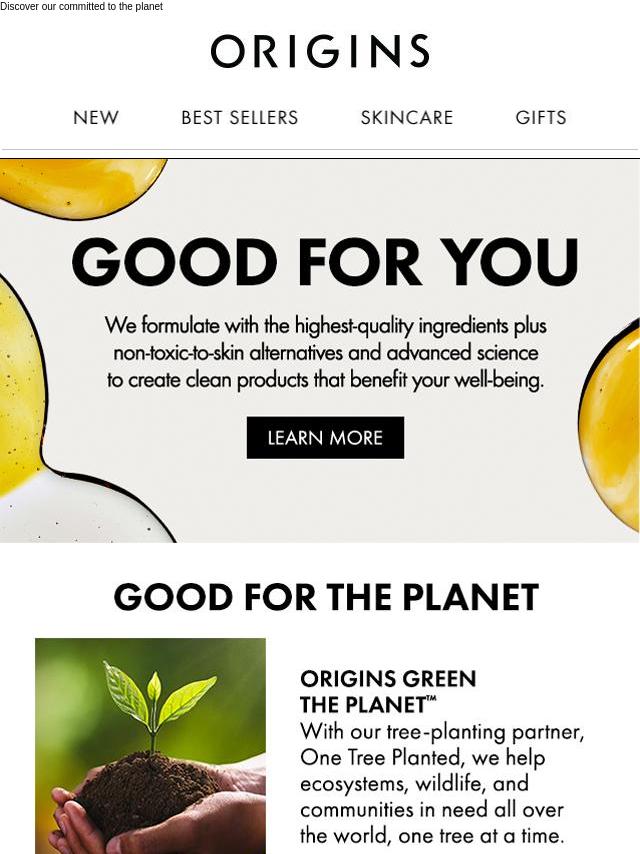Open the NEW category
This screenshot has width=640, height=854.
tap(96, 118)
